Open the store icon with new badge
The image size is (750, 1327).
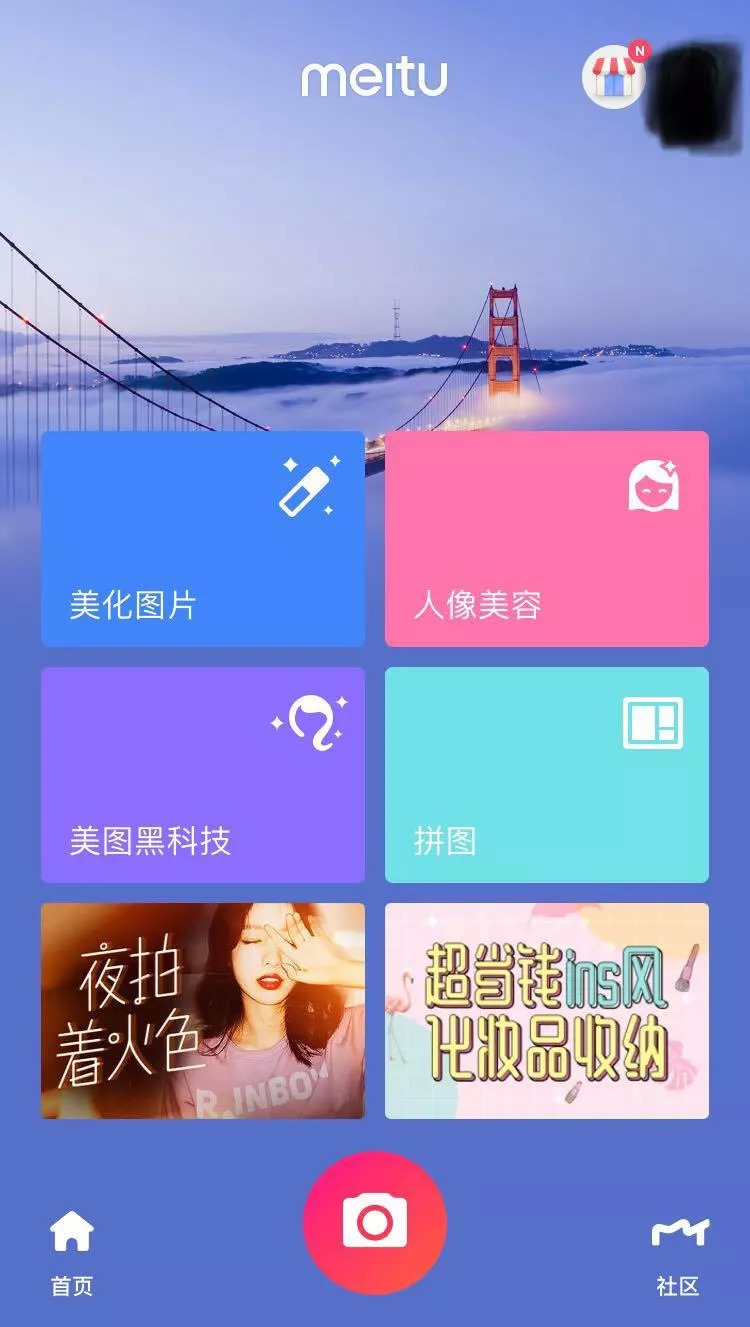pyautogui.click(x=613, y=76)
